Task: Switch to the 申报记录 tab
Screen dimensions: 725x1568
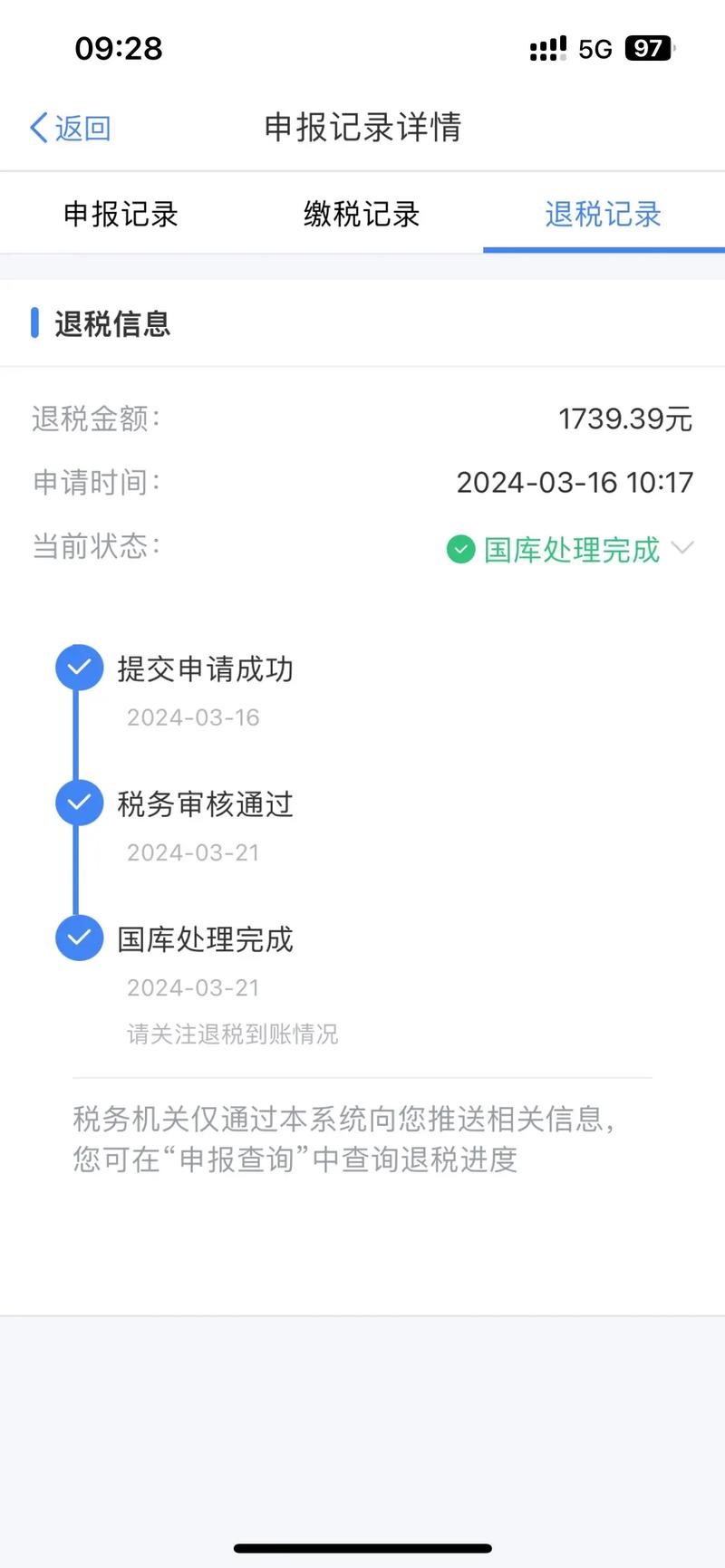Action: click(x=121, y=215)
